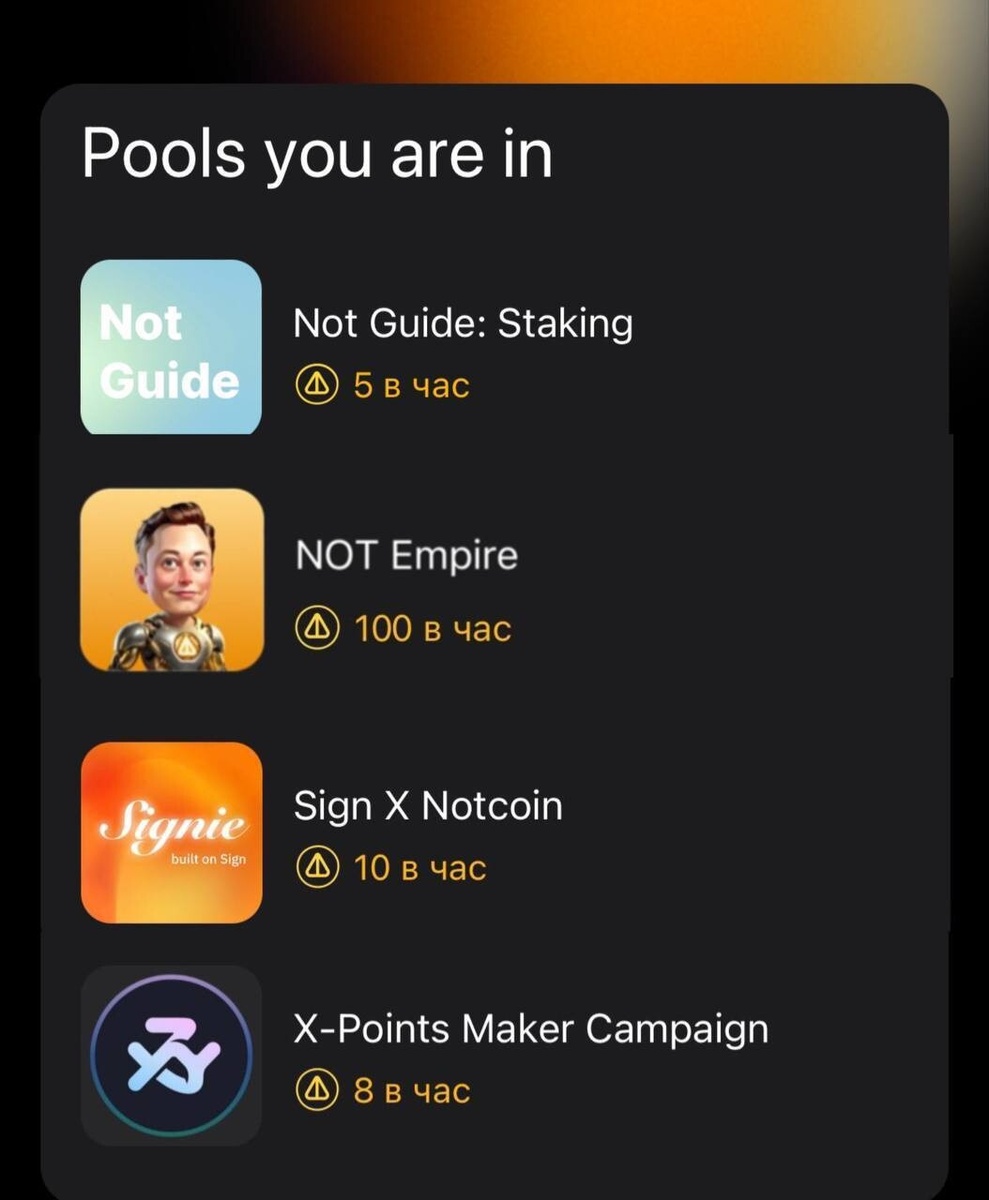Click the Pools you are in heading
Image resolution: width=989 pixels, height=1200 pixels.
pyautogui.click(x=319, y=152)
